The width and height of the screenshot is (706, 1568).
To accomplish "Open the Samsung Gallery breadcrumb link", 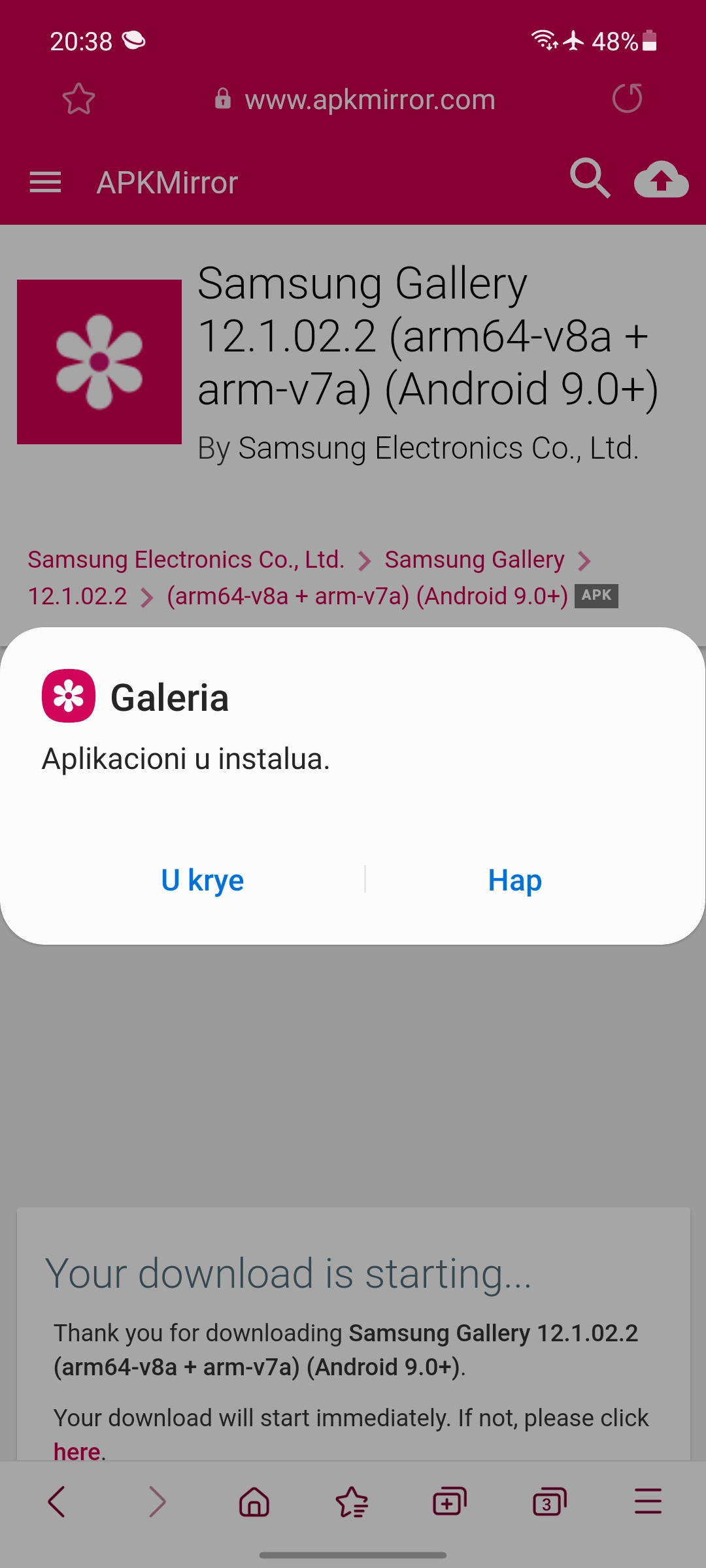I will [474, 560].
